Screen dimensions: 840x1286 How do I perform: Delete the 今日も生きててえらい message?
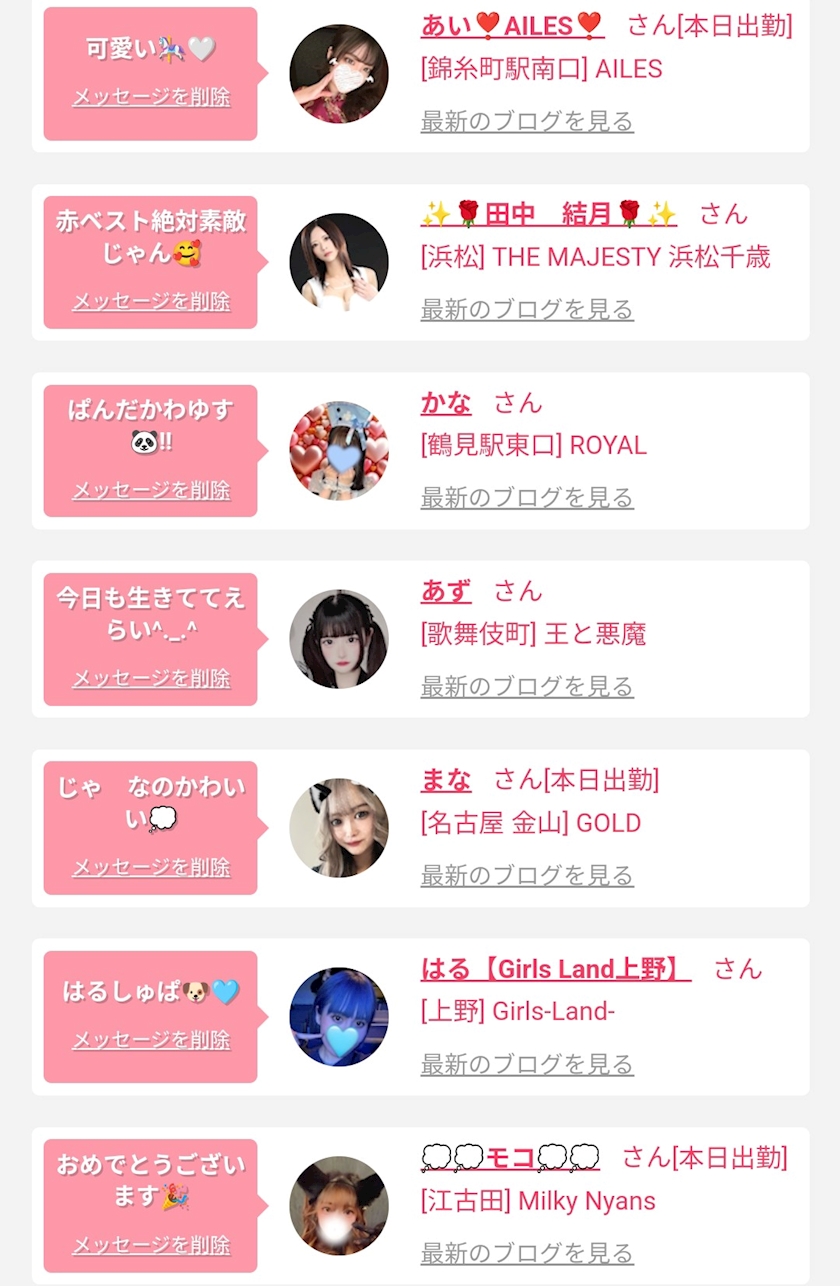coord(151,678)
